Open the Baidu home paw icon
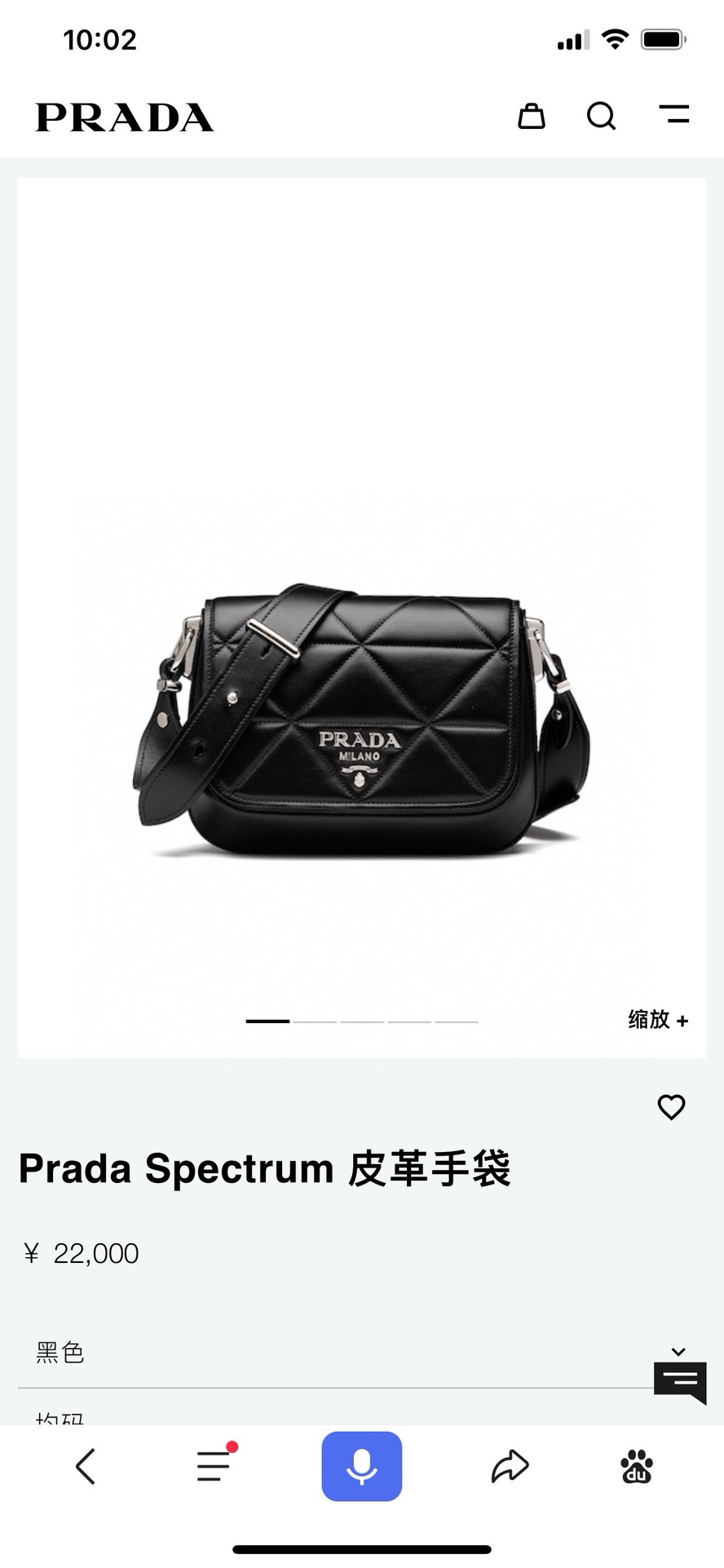The height and width of the screenshot is (1568, 724). tap(637, 1466)
